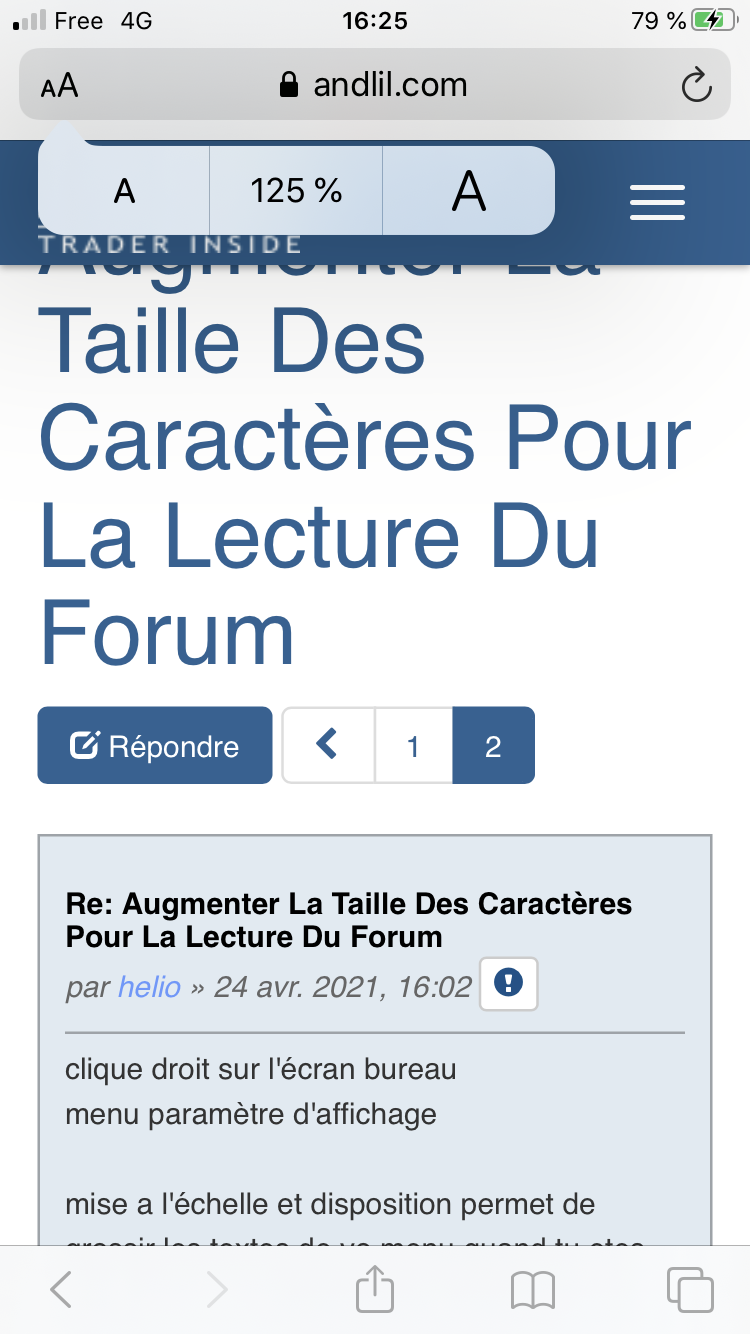The height and width of the screenshot is (1334, 750).
Task: Select page 2 in pagination
Action: (x=493, y=746)
